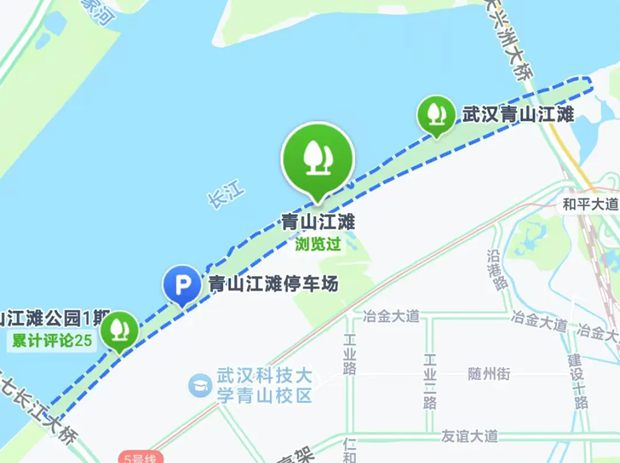Select the 武汉科技大学青山校区 campus marker
The image size is (620, 463).
point(200,384)
